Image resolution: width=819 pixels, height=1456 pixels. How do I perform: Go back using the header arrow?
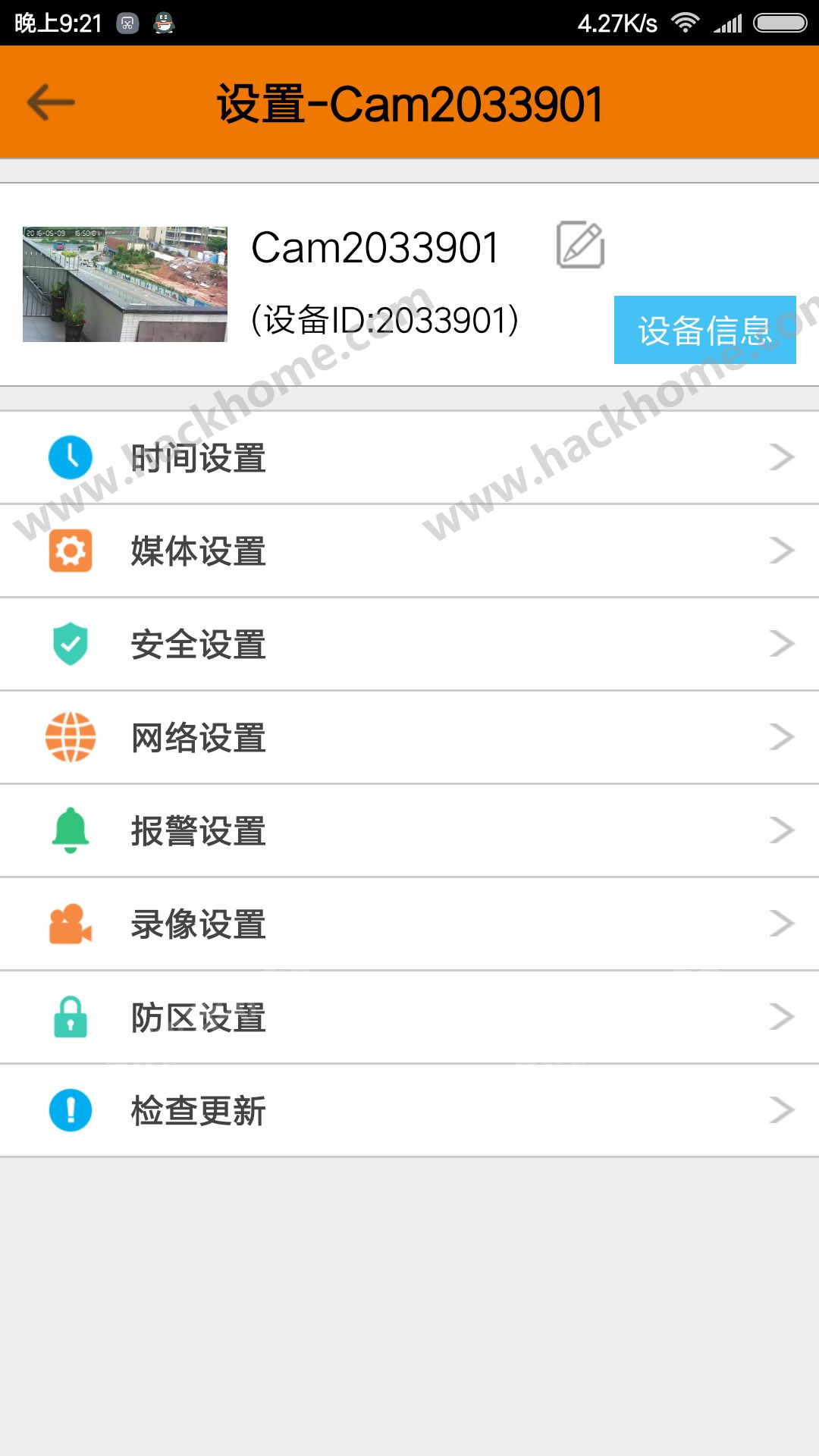[51, 102]
